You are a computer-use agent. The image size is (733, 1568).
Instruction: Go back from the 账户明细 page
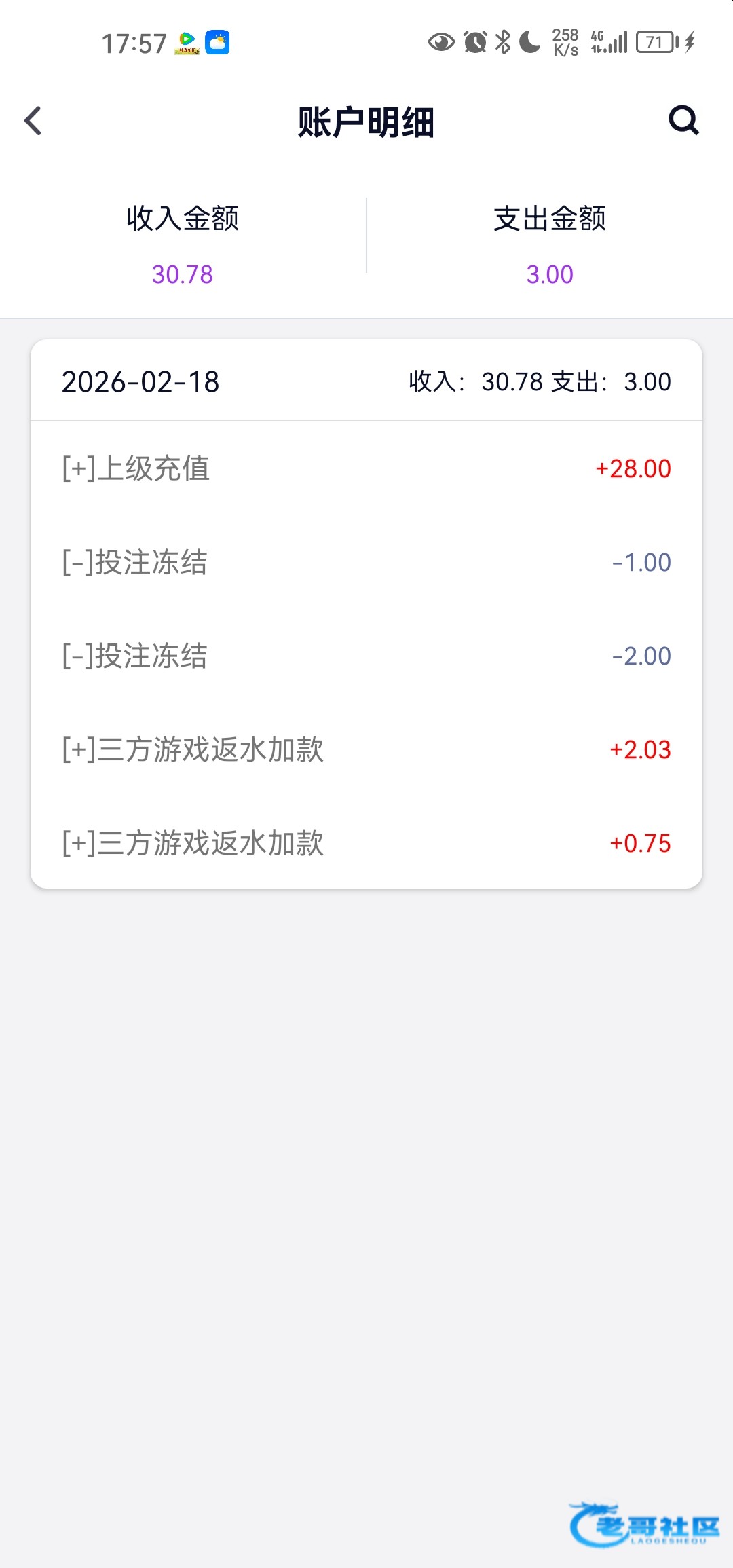coord(33,122)
